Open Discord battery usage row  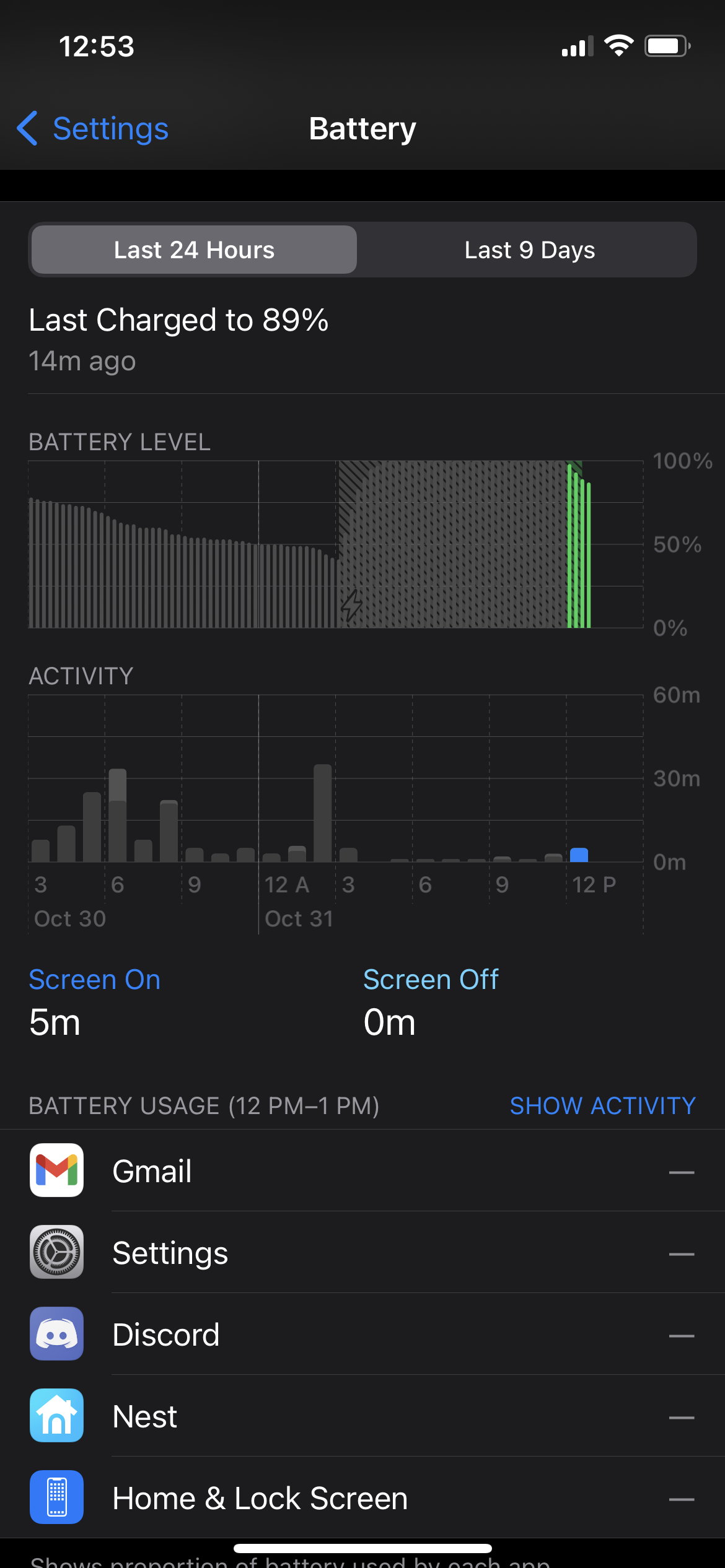pyautogui.click(x=362, y=1335)
